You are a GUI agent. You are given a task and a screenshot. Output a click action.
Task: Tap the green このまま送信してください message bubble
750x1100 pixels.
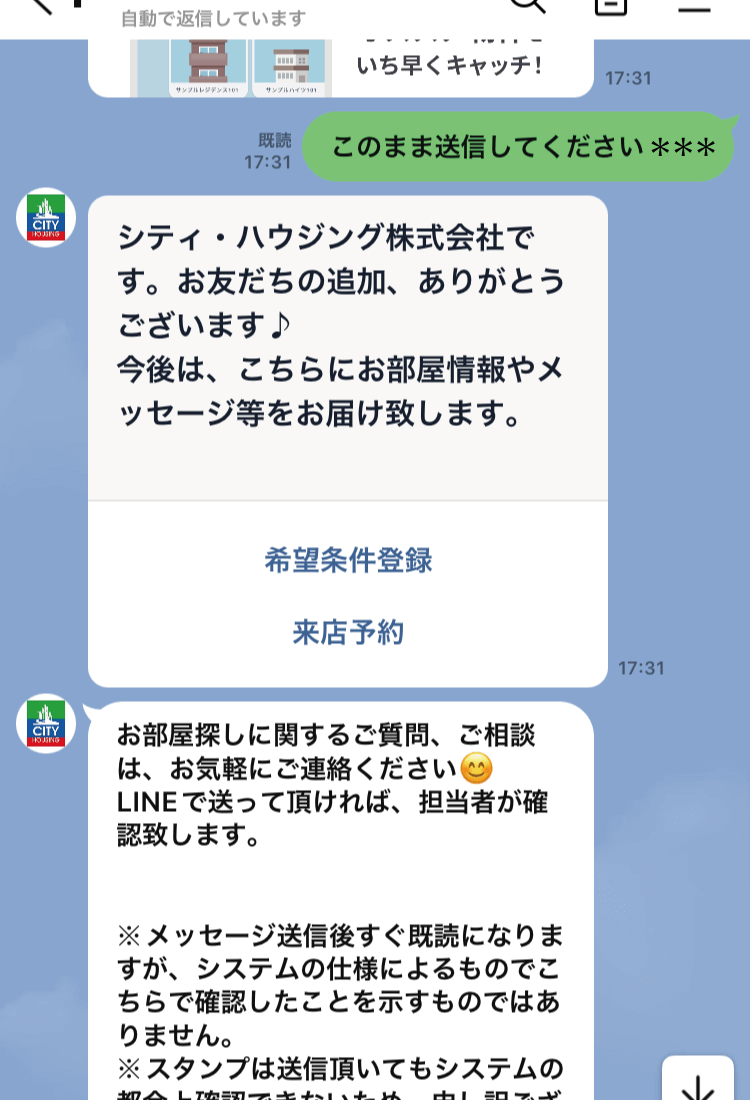[x=520, y=146]
